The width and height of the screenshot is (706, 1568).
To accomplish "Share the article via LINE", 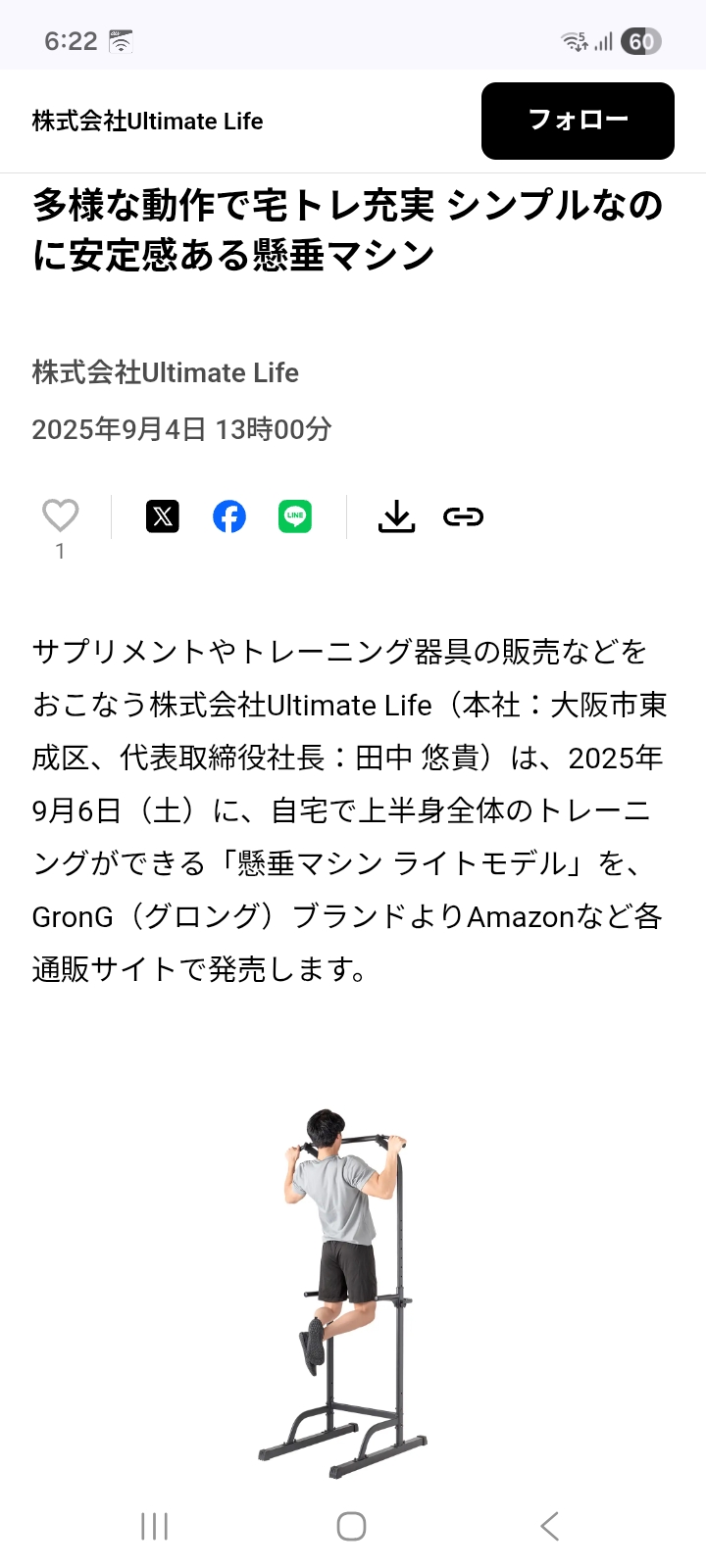I will [295, 516].
